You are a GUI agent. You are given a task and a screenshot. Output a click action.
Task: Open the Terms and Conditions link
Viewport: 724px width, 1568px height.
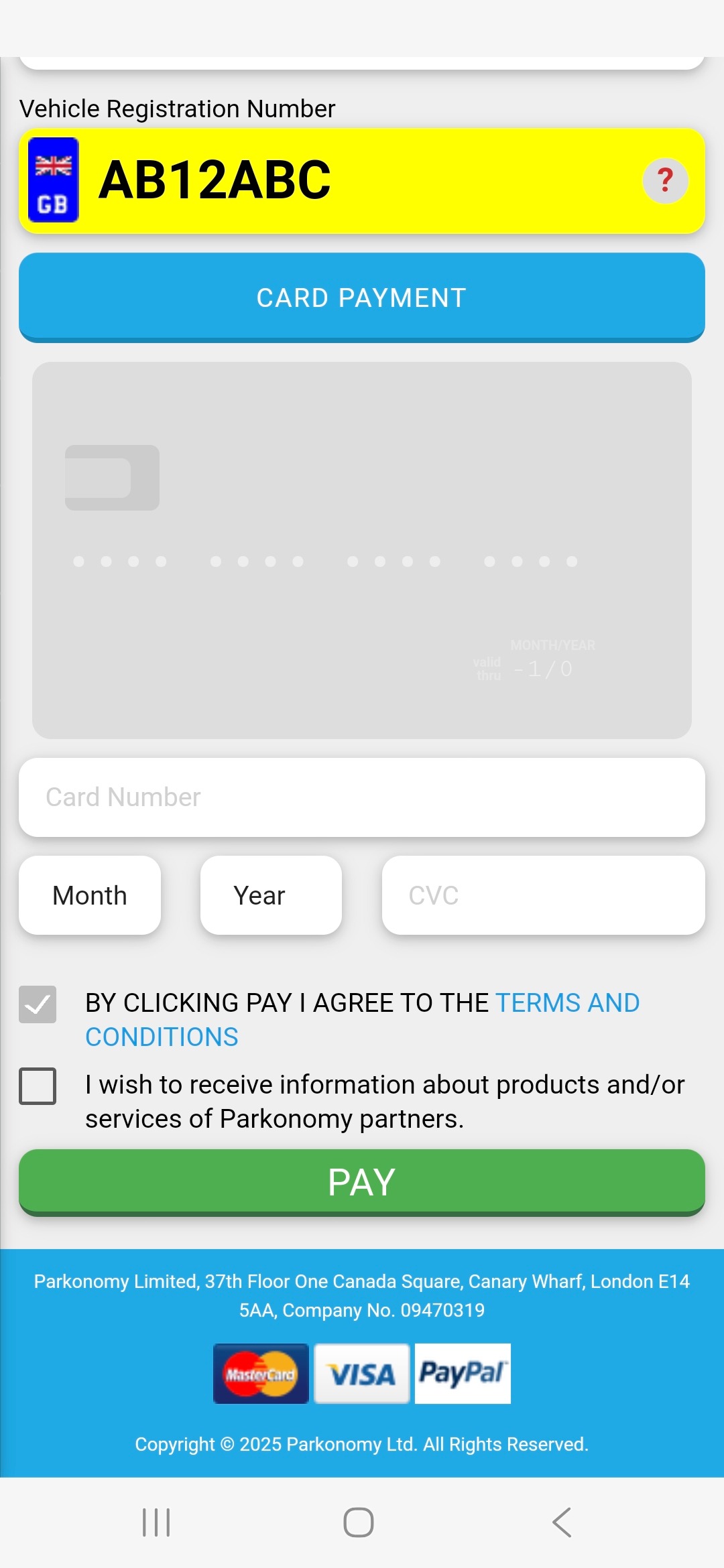[x=566, y=1003]
